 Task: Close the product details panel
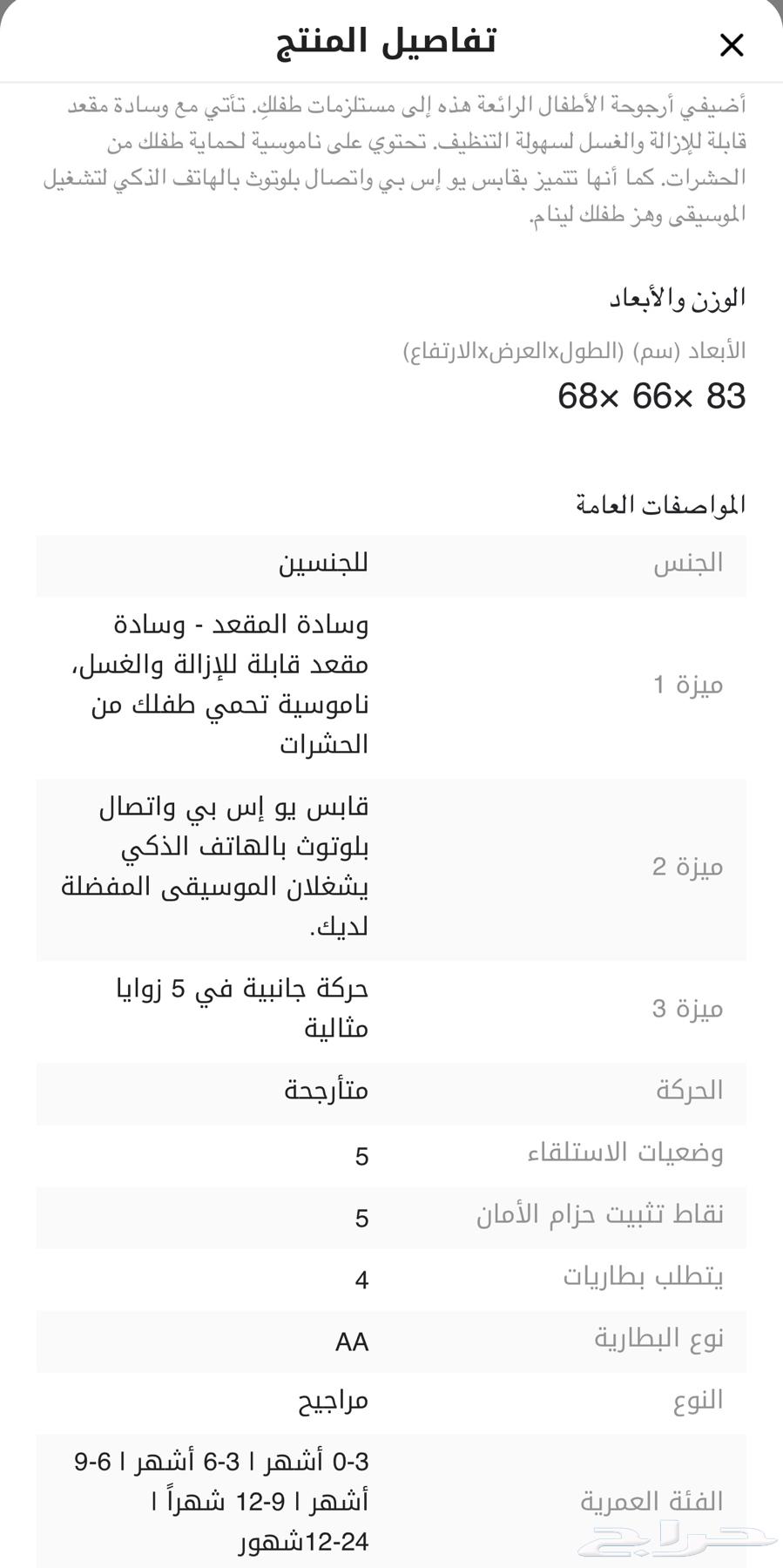click(732, 44)
